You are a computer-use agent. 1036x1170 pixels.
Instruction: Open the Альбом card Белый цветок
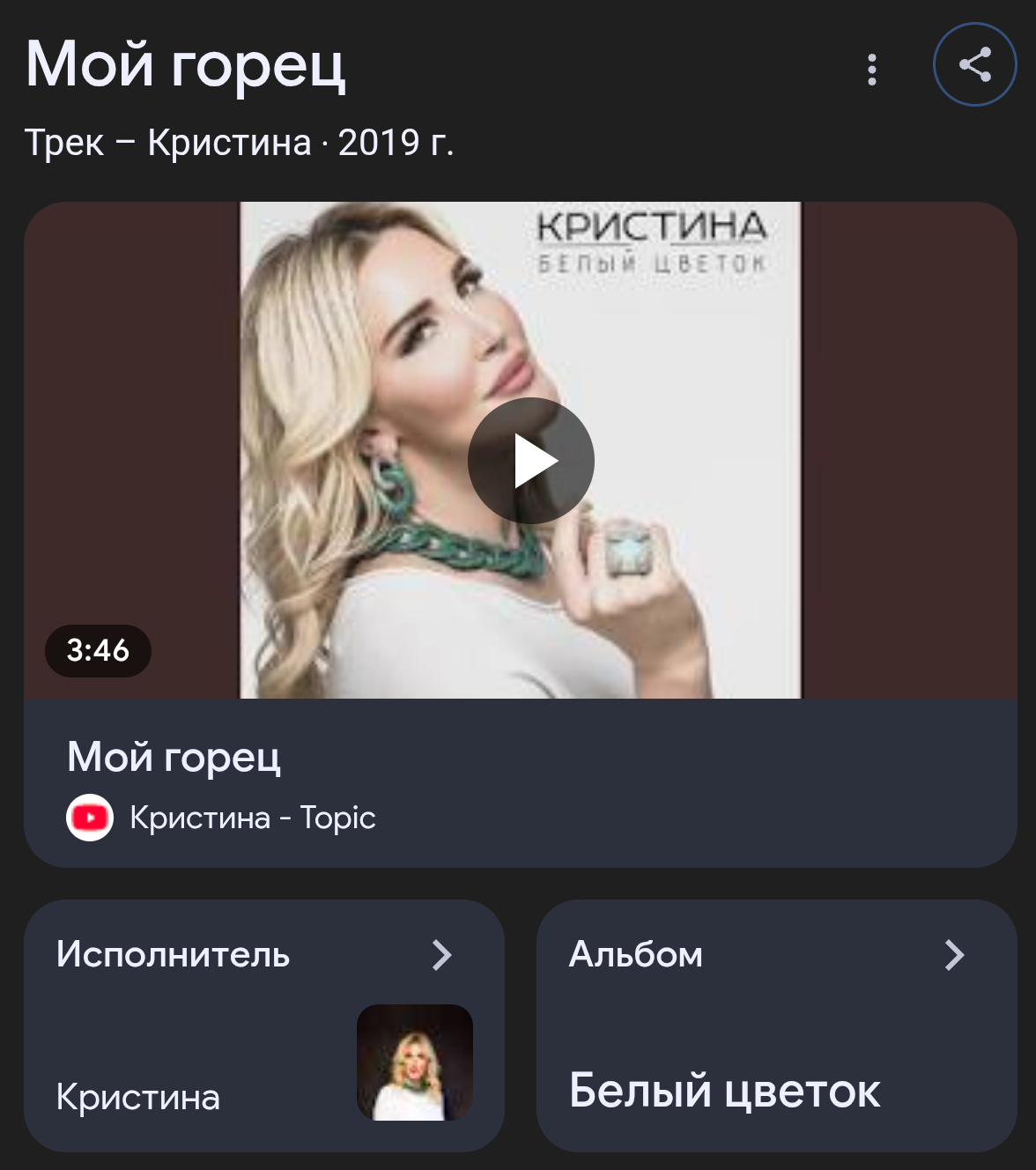pos(776,1025)
